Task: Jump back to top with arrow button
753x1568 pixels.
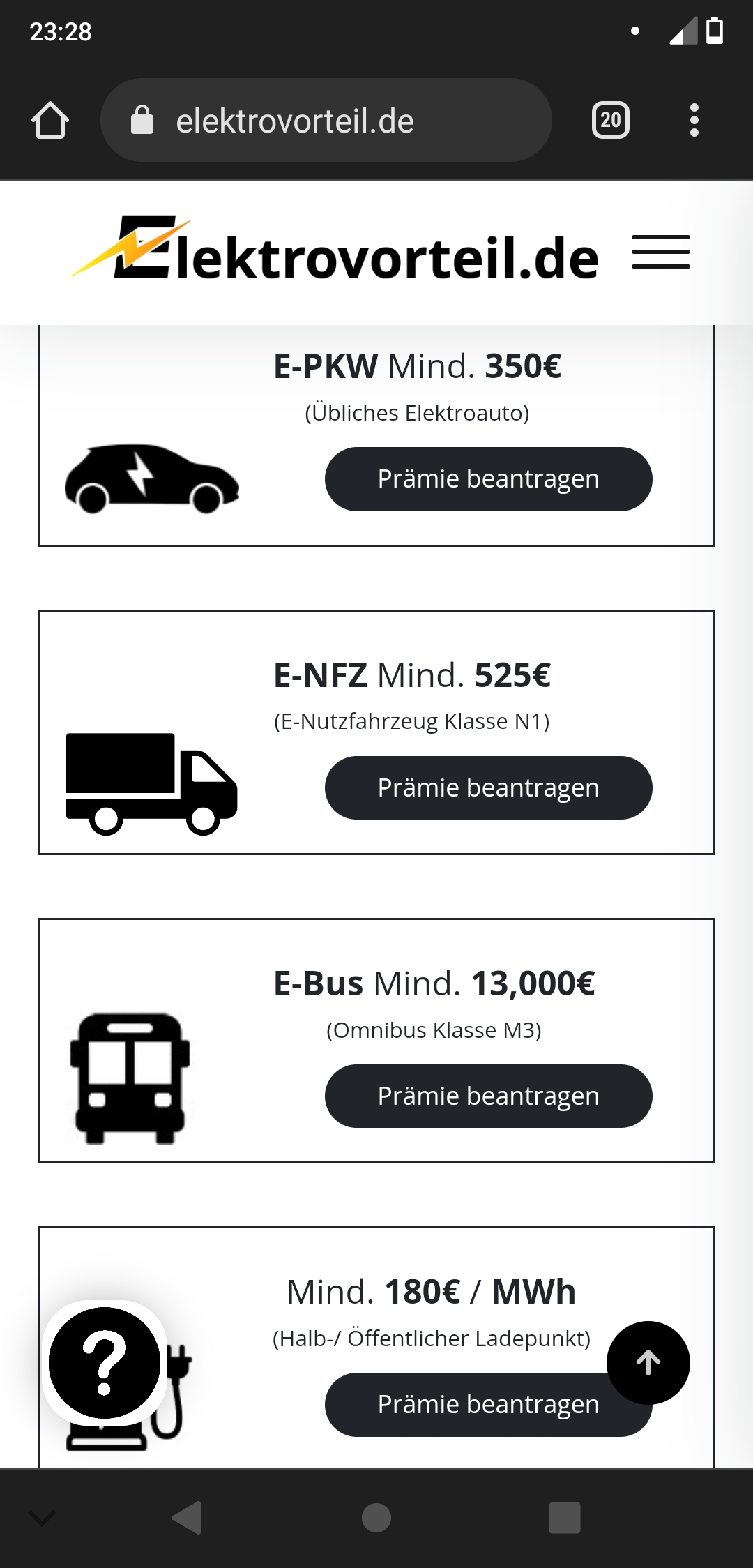Action: point(648,1363)
